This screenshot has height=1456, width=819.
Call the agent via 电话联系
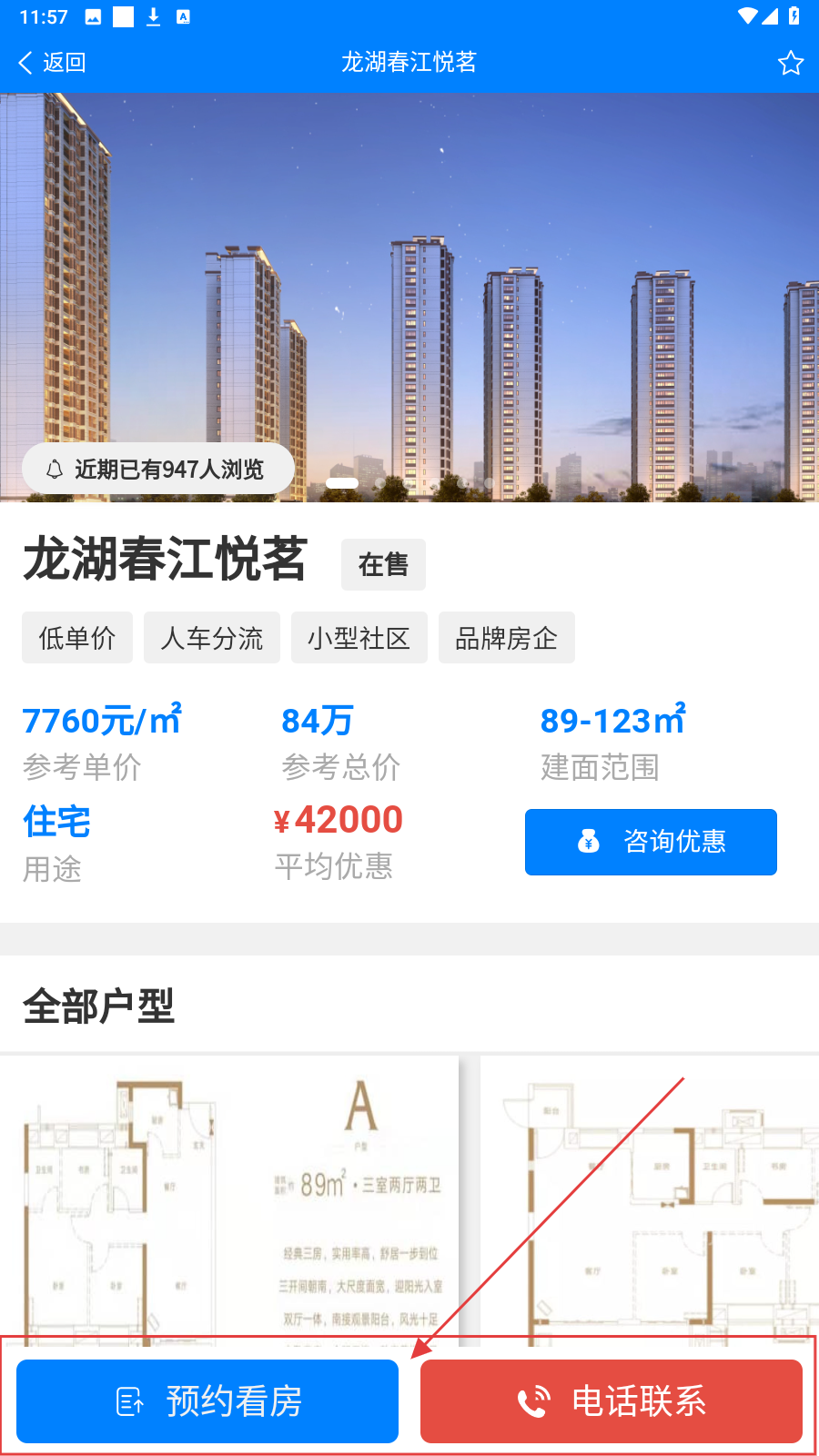click(612, 1401)
